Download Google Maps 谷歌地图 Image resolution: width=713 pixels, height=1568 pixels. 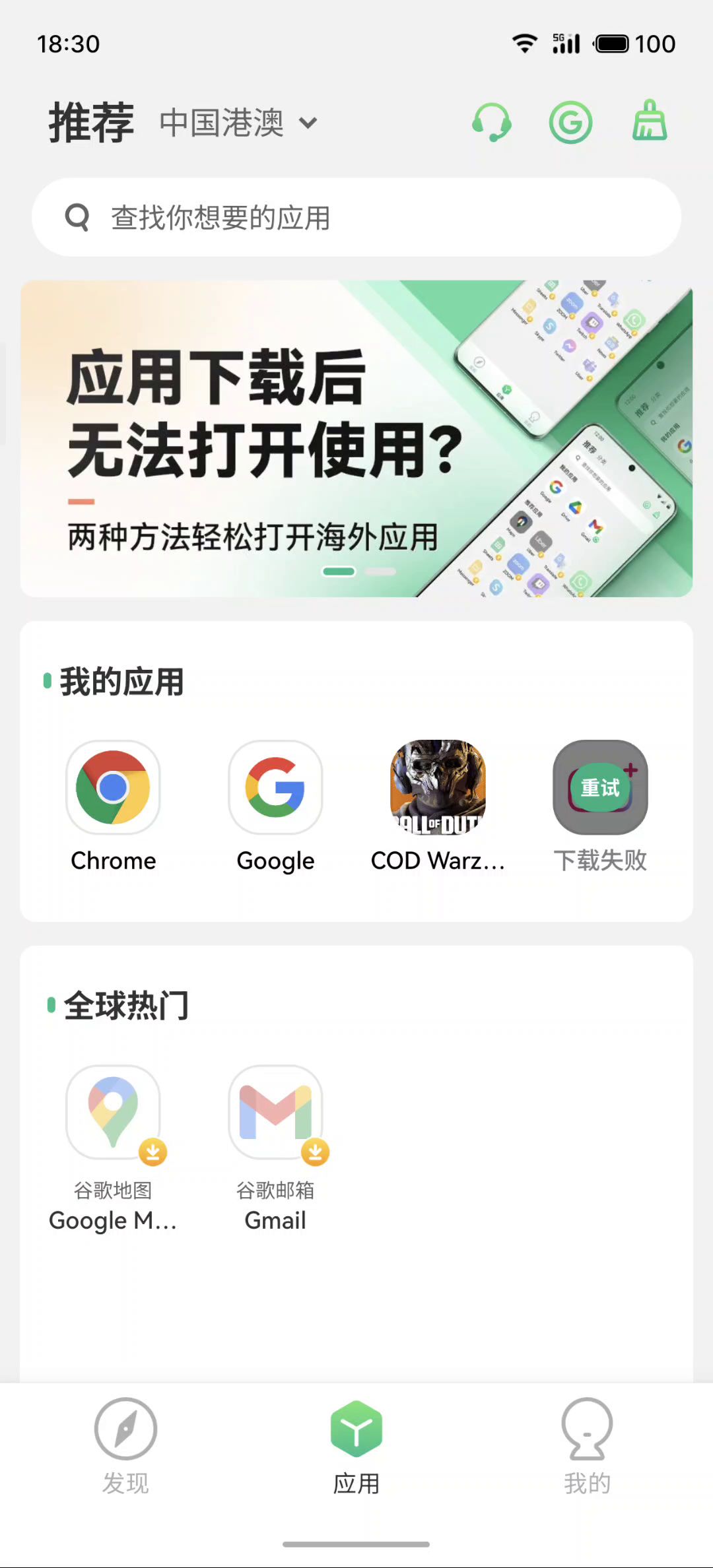coord(113,1112)
